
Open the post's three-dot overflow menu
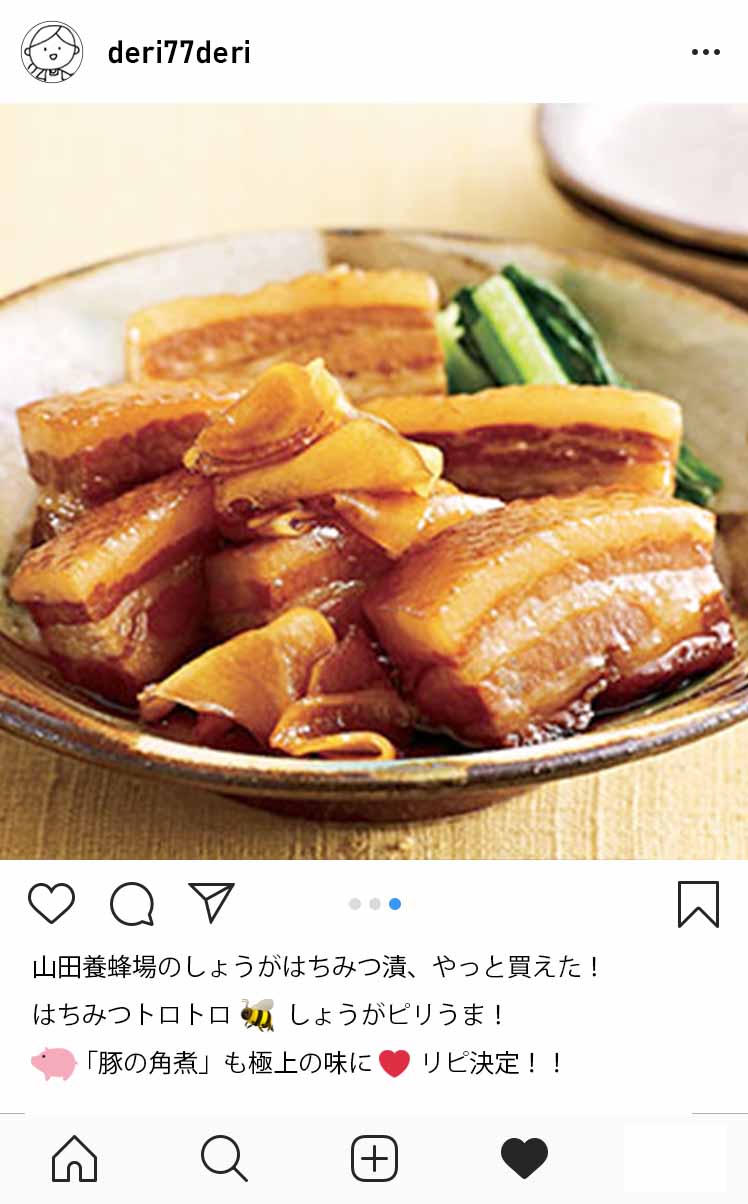tap(705, 52)
